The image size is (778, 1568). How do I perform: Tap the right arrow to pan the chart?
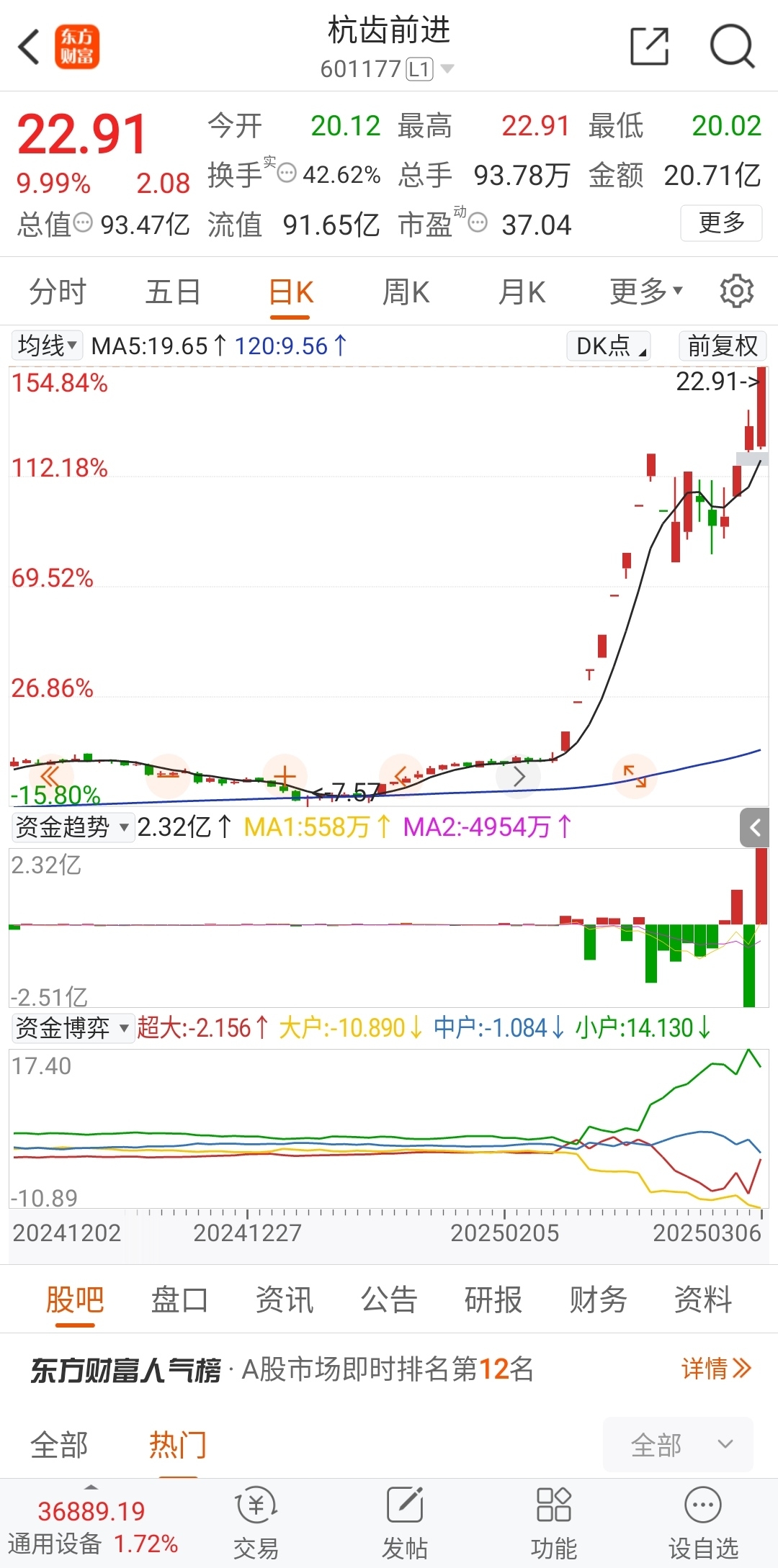click(518, 776)
